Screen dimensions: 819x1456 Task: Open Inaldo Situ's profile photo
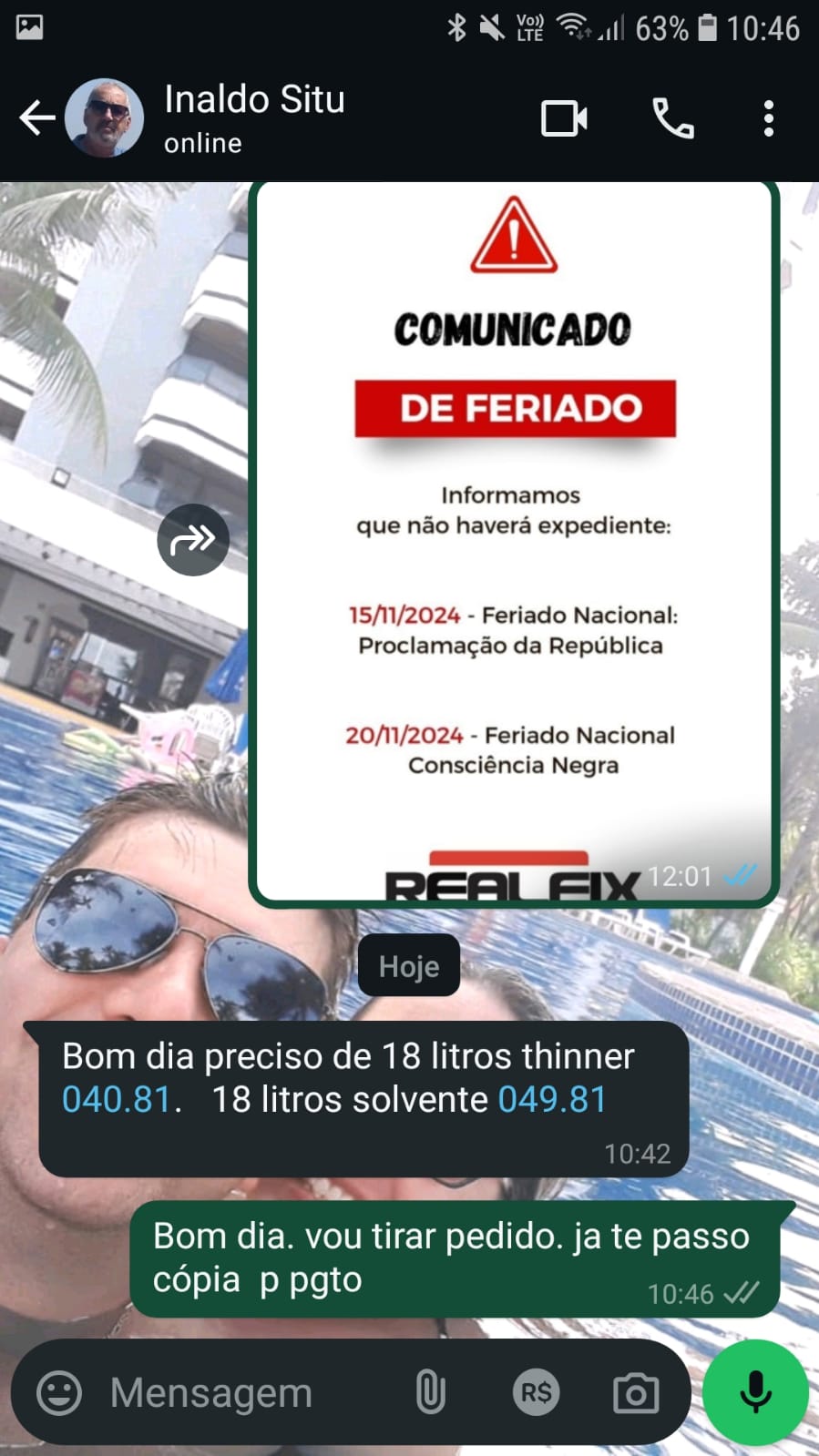(x=105, y=118)
